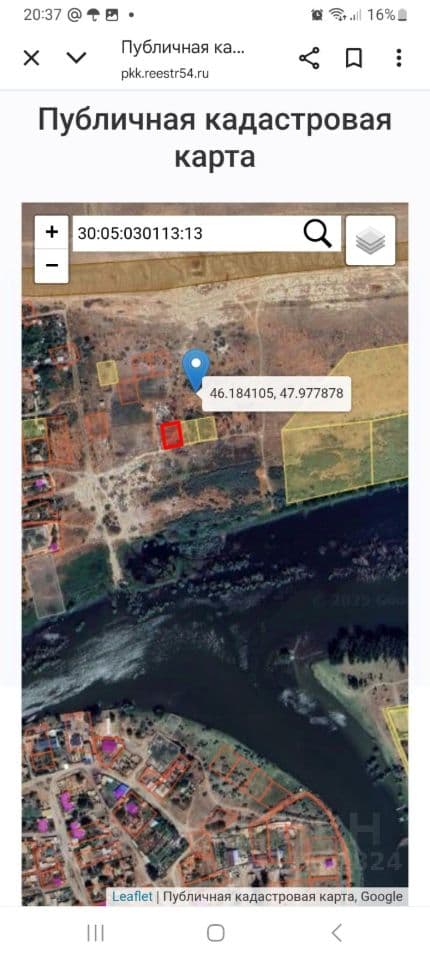Go back using system navigation
The image size is (430, 960).
[x=336, y=933]
